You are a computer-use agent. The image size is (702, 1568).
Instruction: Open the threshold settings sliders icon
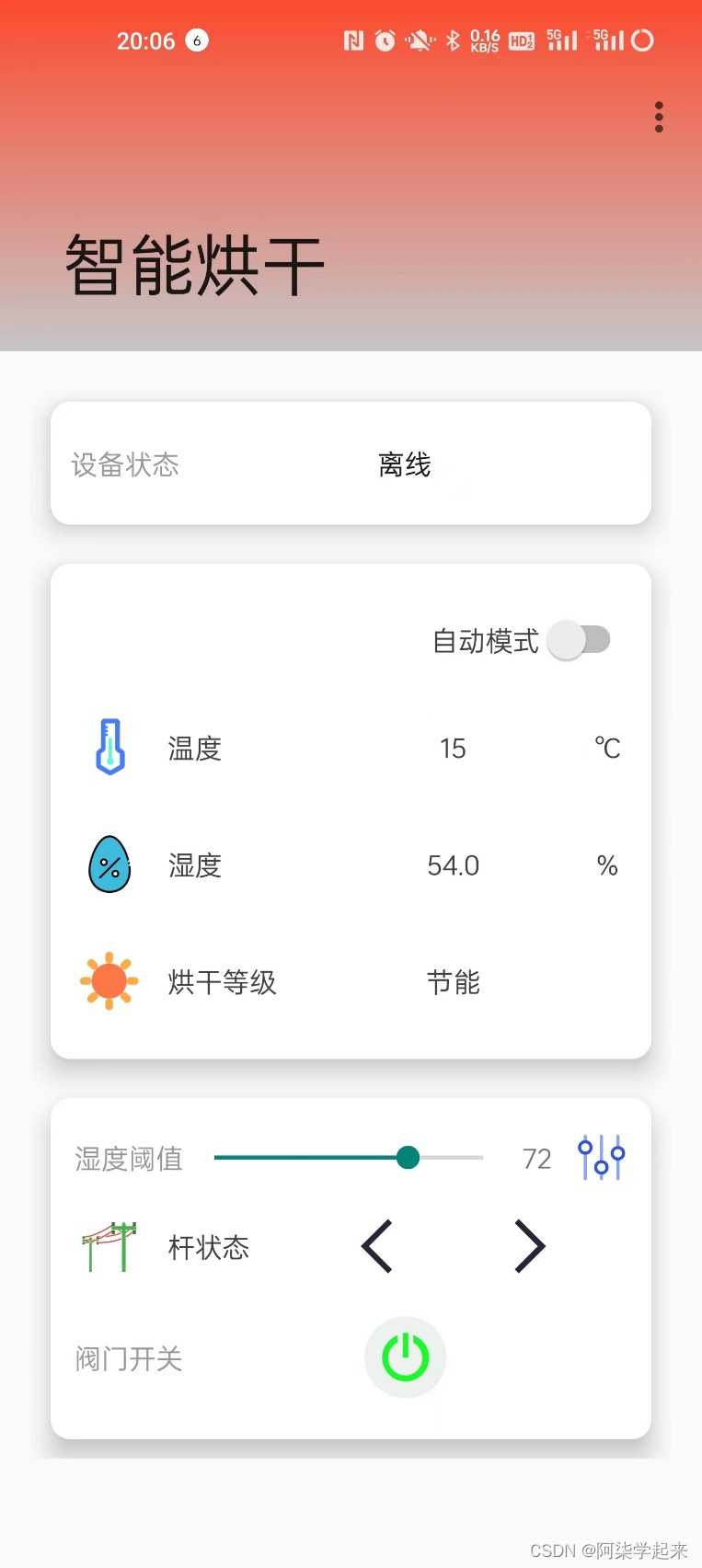pos(601,1157)
